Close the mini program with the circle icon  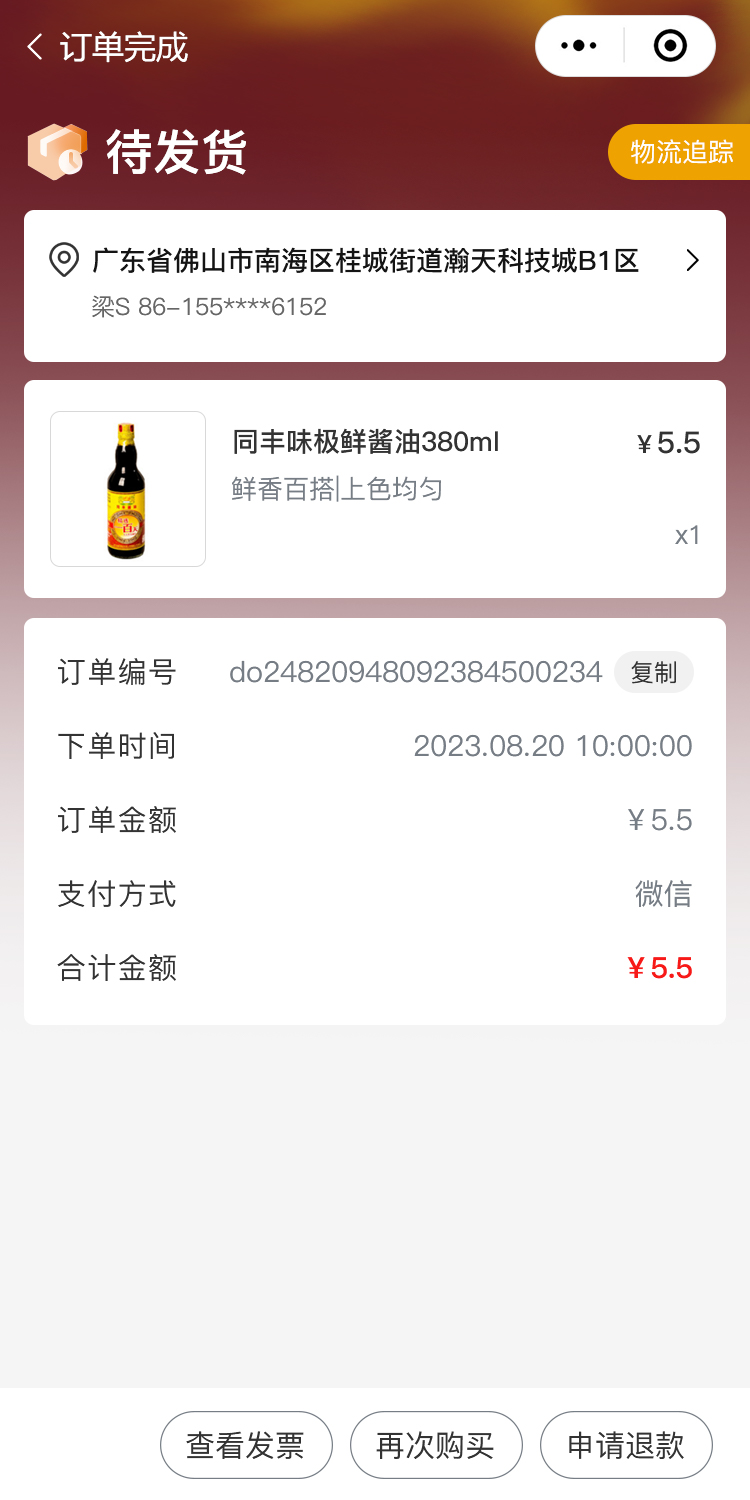click(670, 46)
